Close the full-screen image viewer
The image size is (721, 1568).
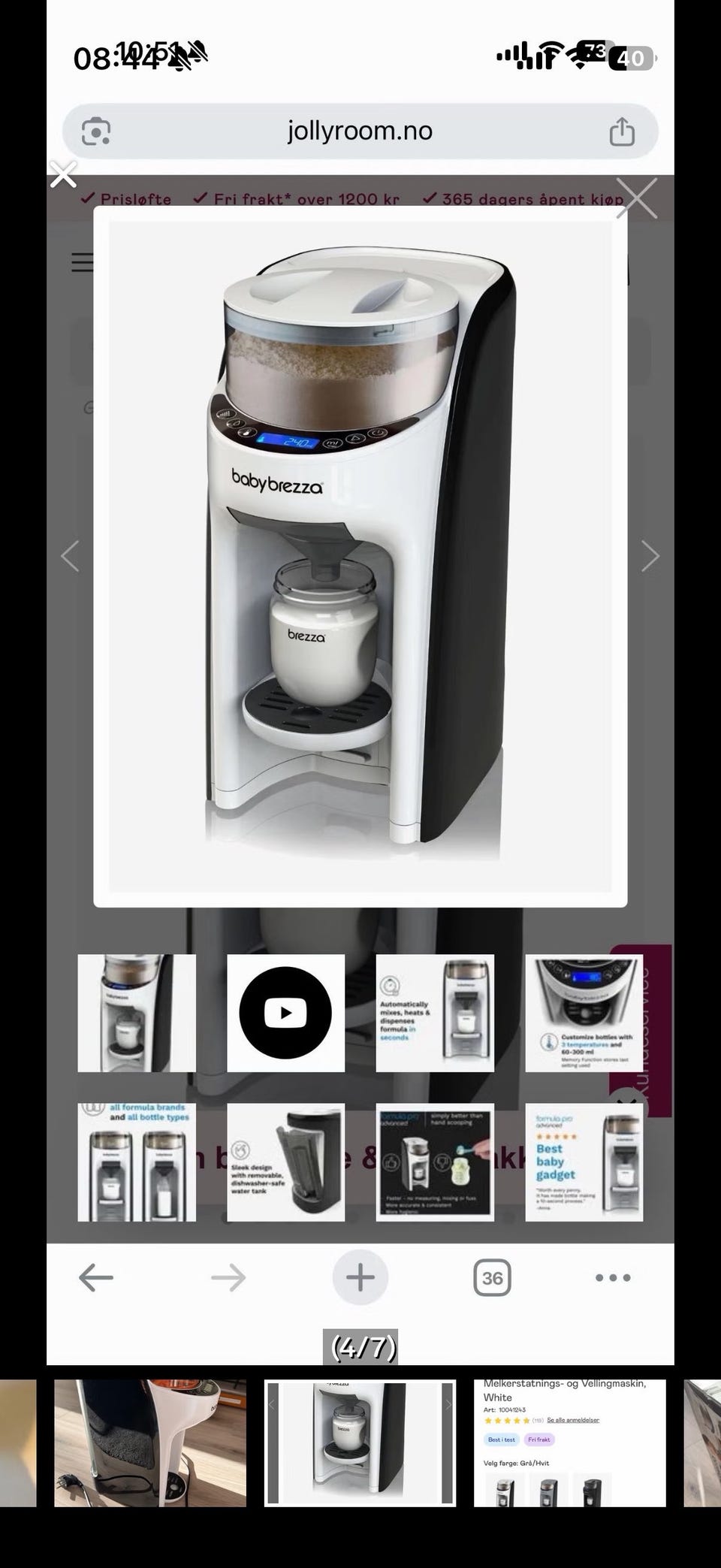point(63,174)
